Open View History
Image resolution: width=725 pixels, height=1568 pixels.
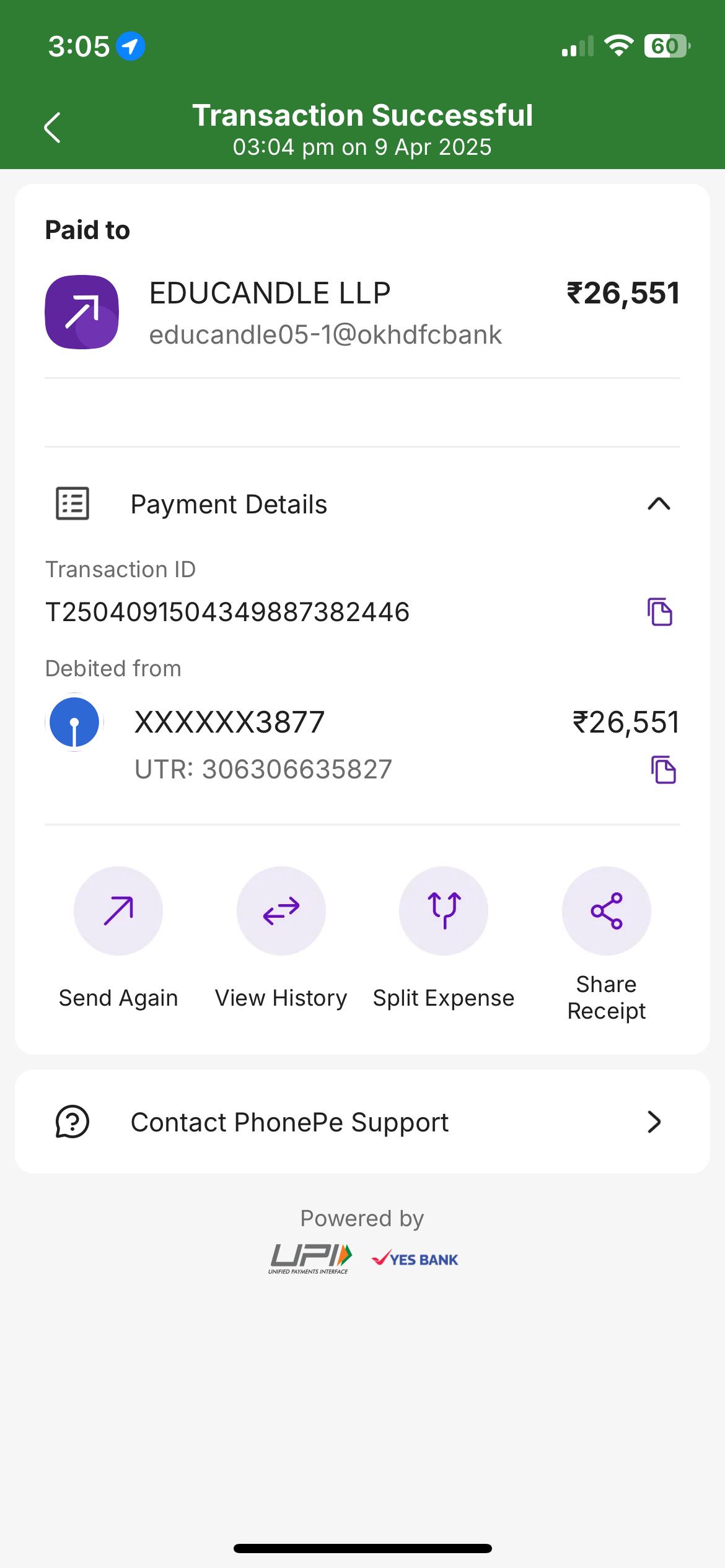281,911
